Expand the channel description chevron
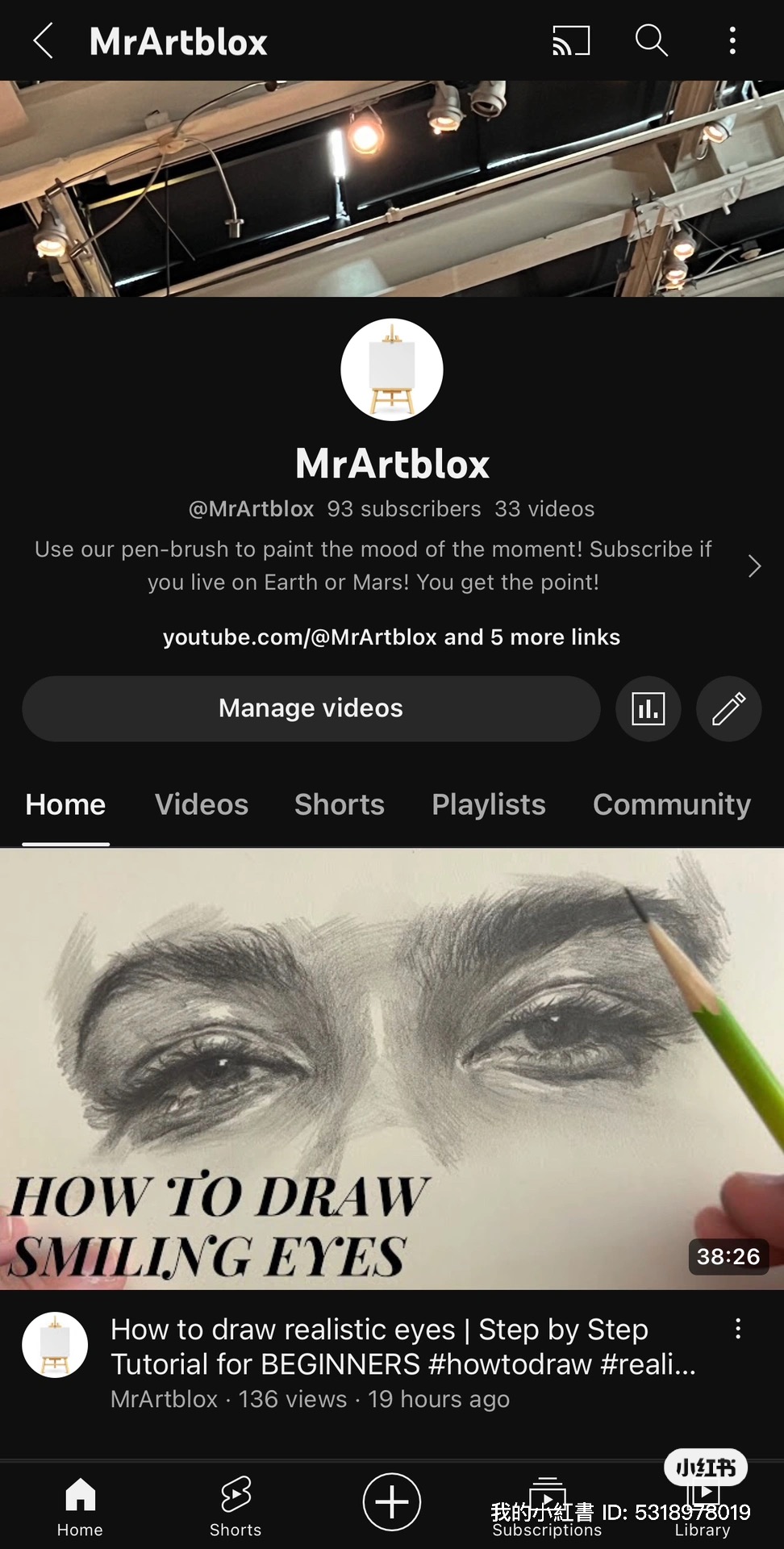This screenshot has width=784, height=1549. (754, 566)
